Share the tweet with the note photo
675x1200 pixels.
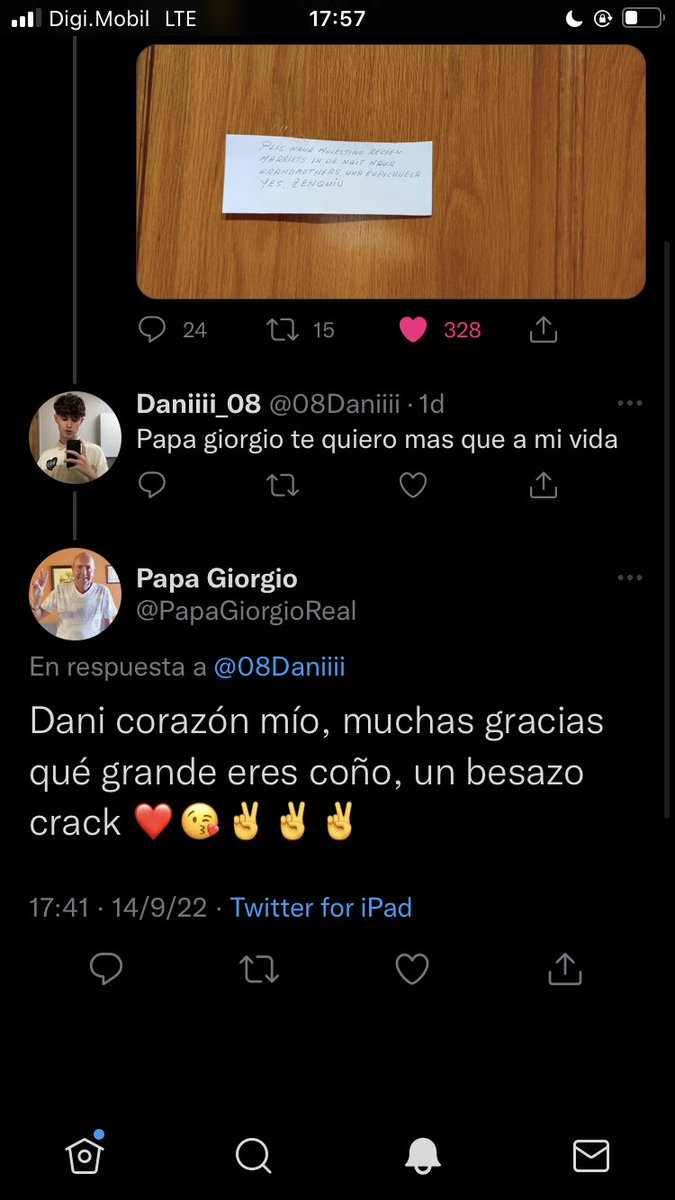[542, 329]
